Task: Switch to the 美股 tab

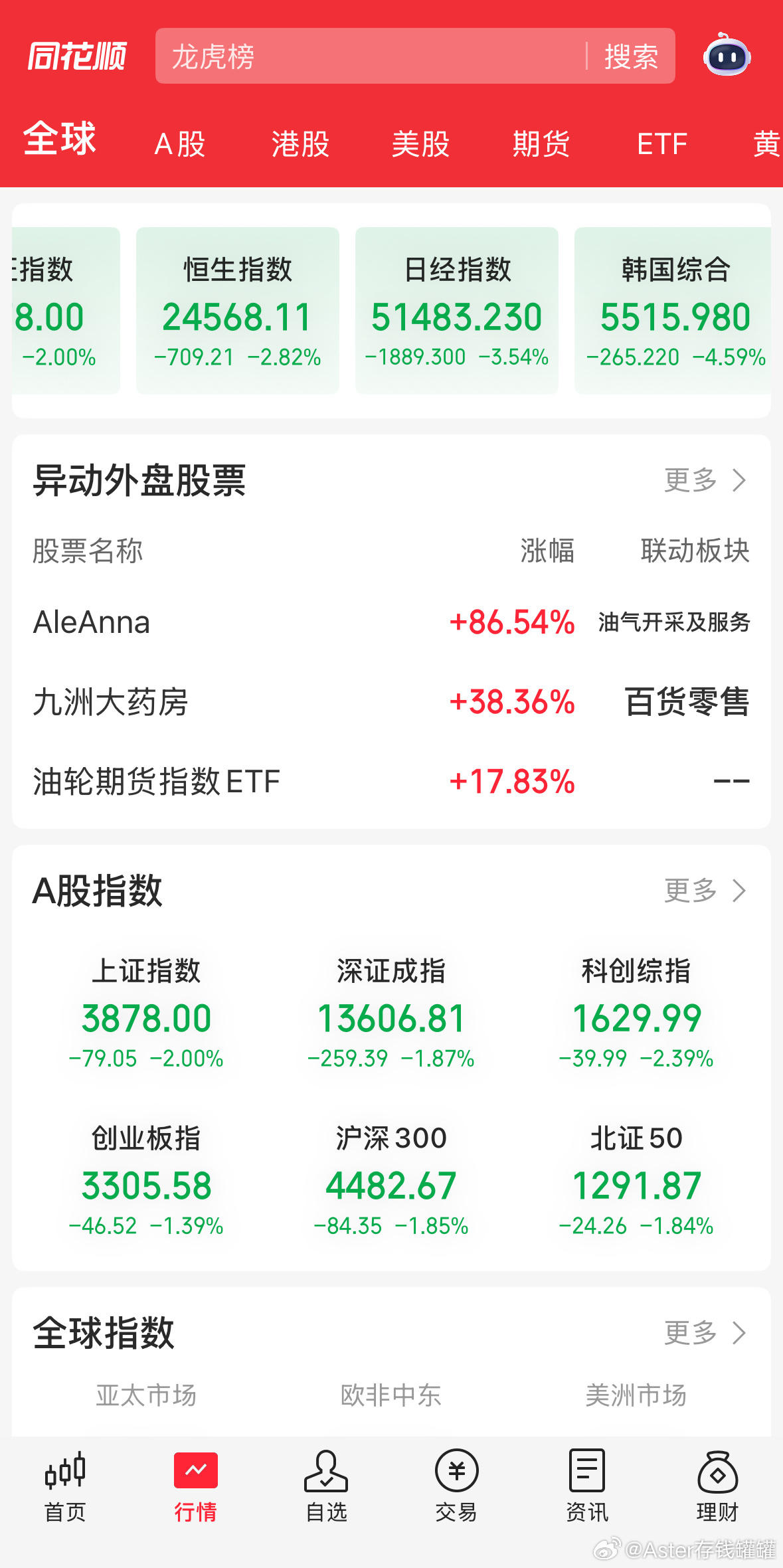Action: point(420,143)
